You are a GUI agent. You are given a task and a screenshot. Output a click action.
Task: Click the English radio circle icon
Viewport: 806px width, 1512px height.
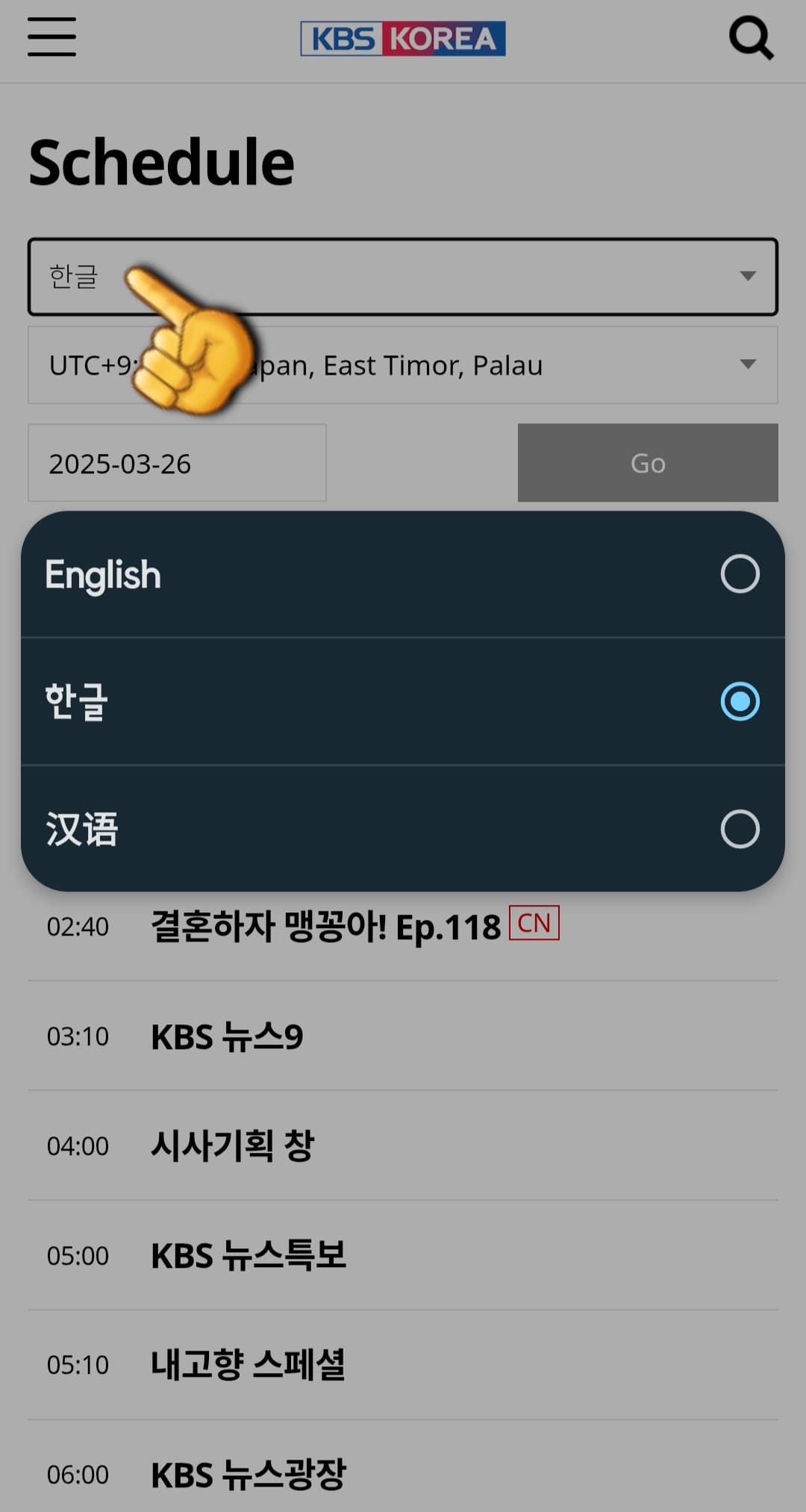pyautogui.click(x=739, y=573)
